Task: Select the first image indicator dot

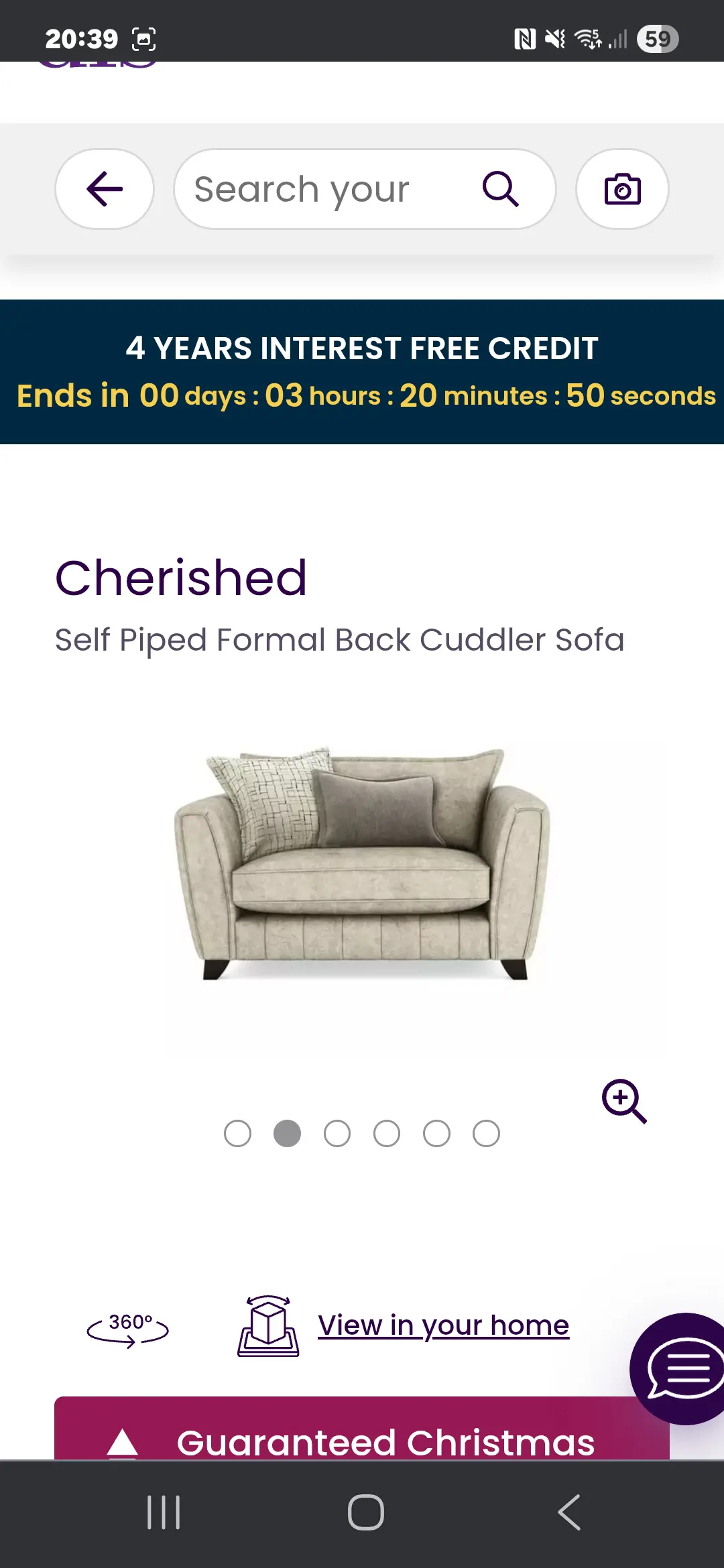Action: 237,1134
